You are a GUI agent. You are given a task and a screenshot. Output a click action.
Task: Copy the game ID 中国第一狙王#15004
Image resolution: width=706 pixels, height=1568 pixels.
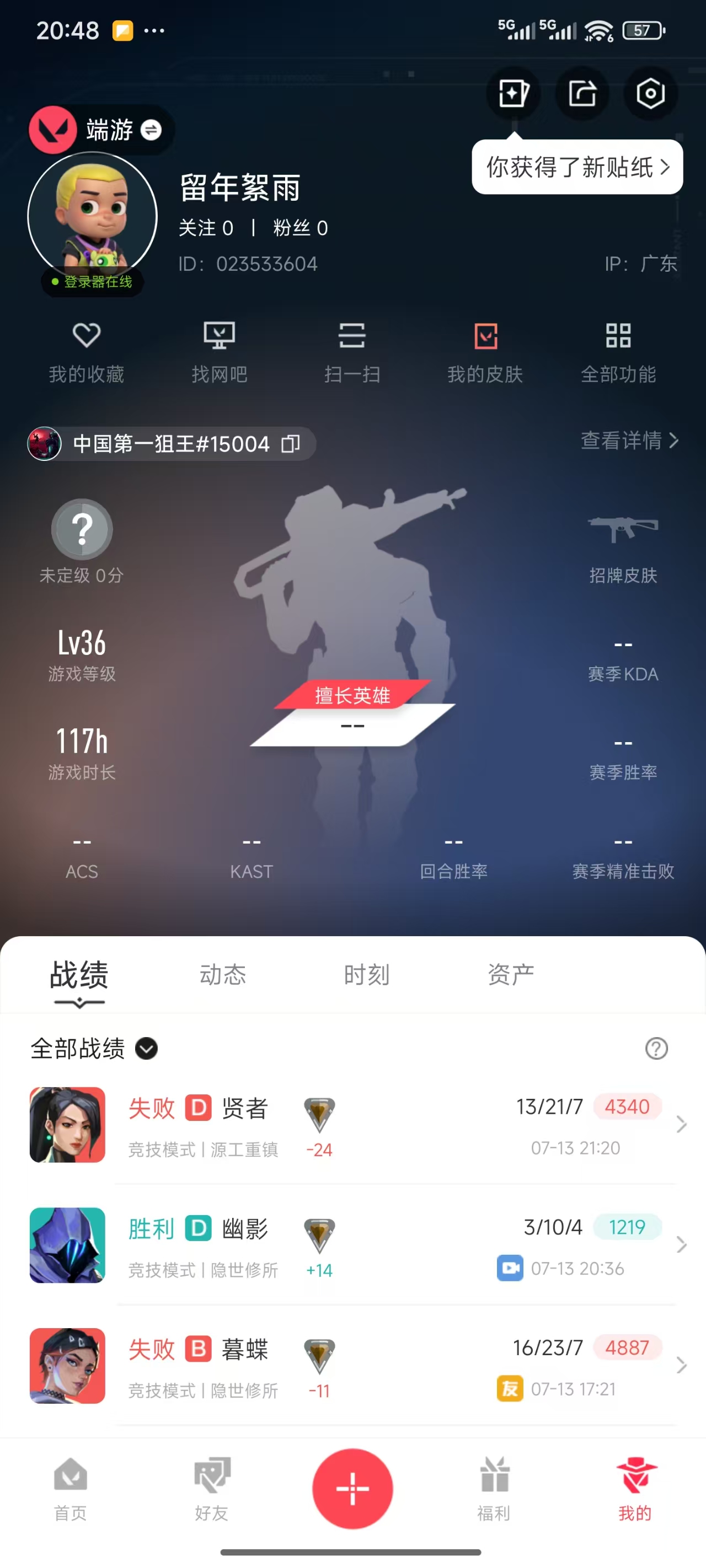(291, 444)
